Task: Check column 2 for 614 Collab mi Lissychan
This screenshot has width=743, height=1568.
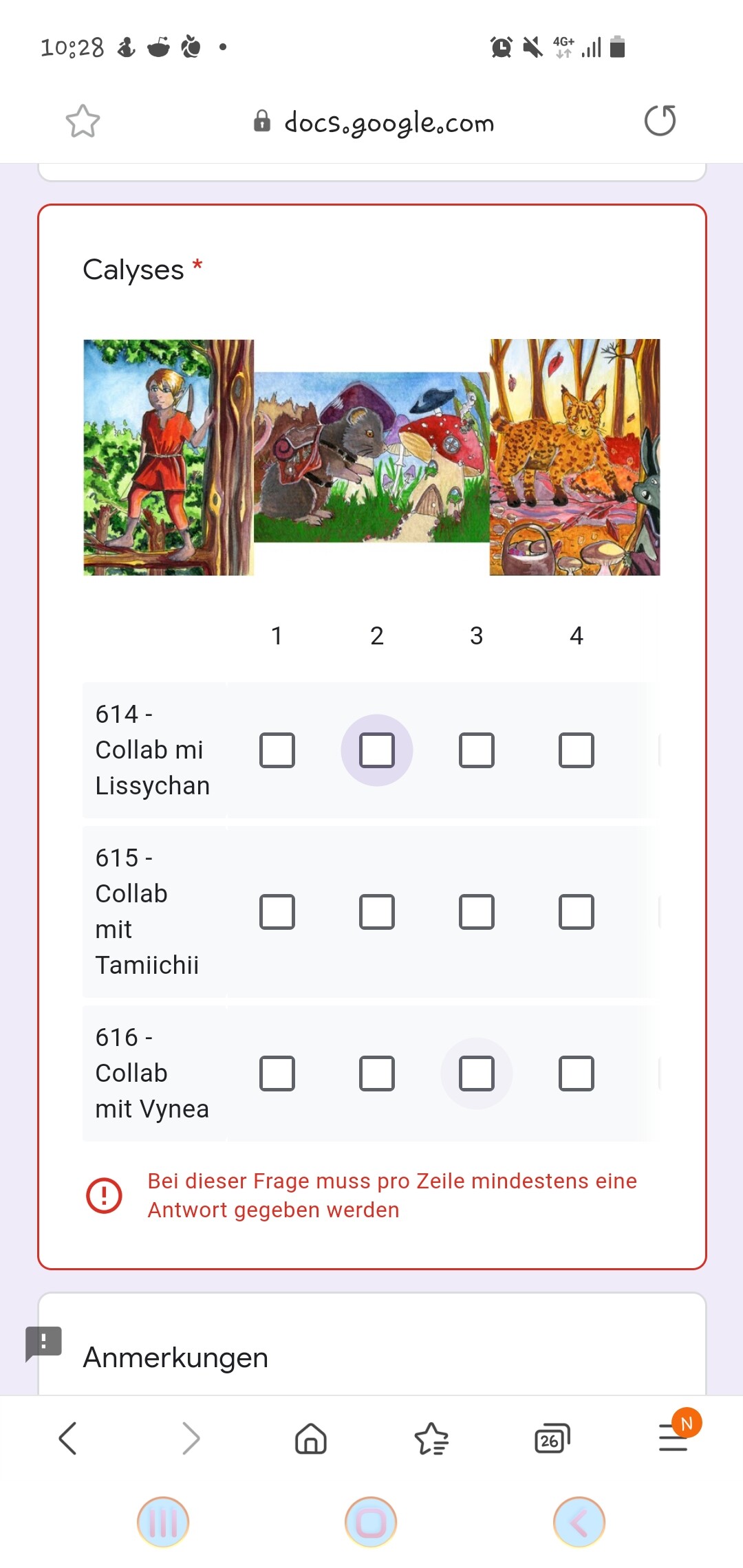Action: pyautogui.click(x=377, y=750)
